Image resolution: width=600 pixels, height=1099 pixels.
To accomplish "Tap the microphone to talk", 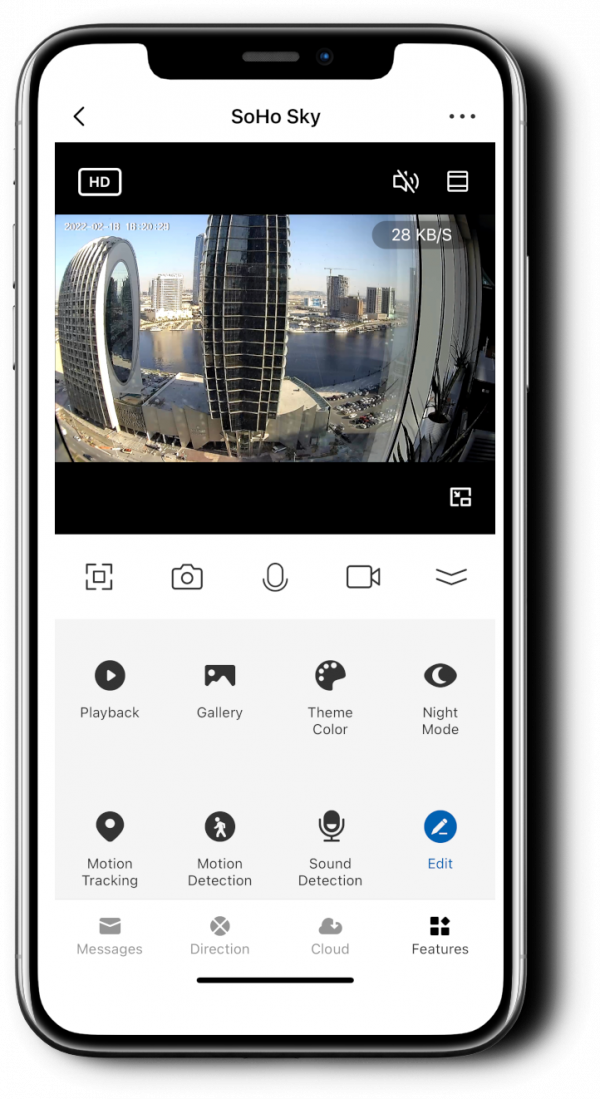I will [275, 578].
